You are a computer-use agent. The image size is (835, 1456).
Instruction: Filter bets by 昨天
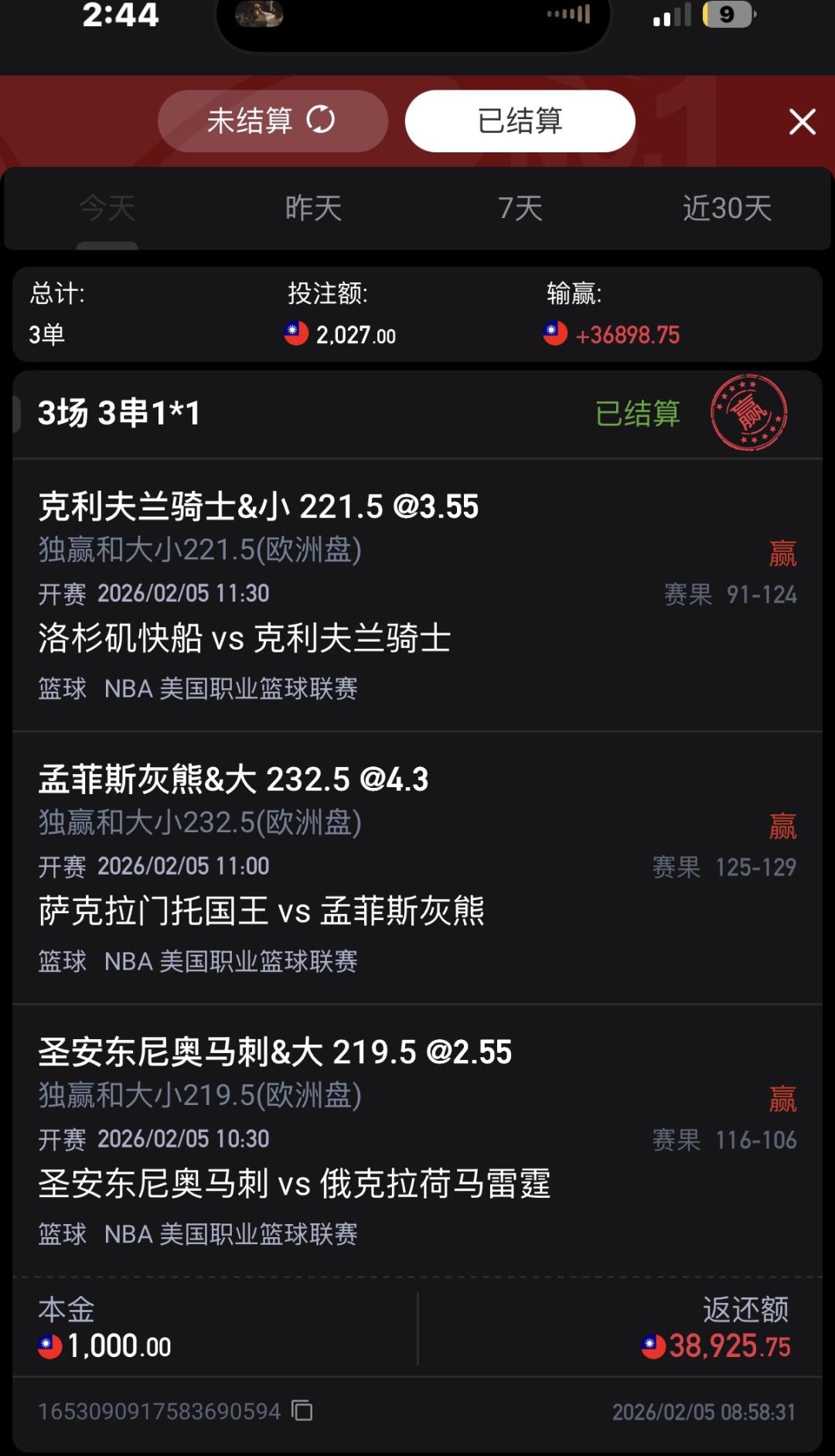point(313,208)
